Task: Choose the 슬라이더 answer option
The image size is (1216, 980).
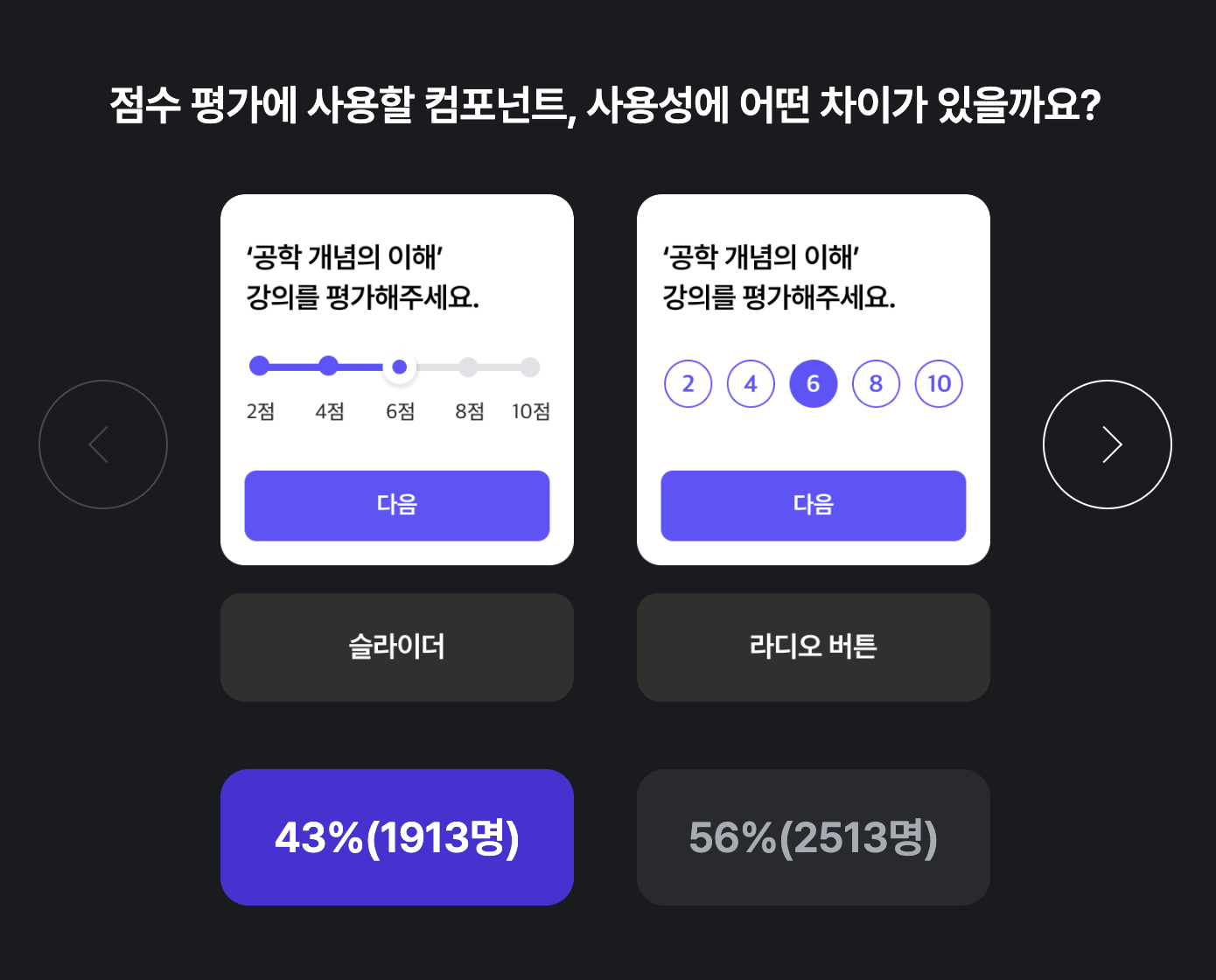Action: point(396,647)
